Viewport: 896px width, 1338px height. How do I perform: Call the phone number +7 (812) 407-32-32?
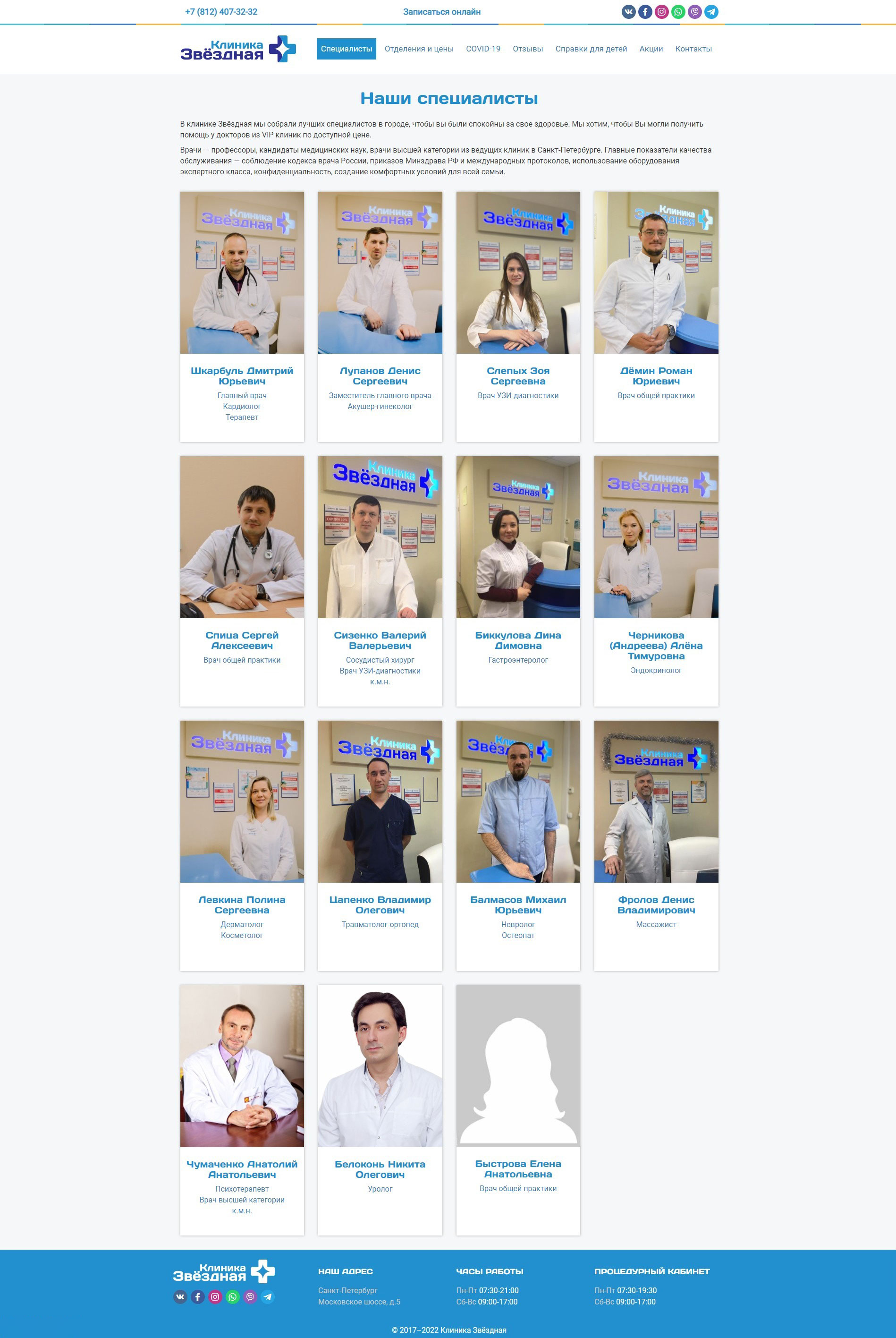220,11
